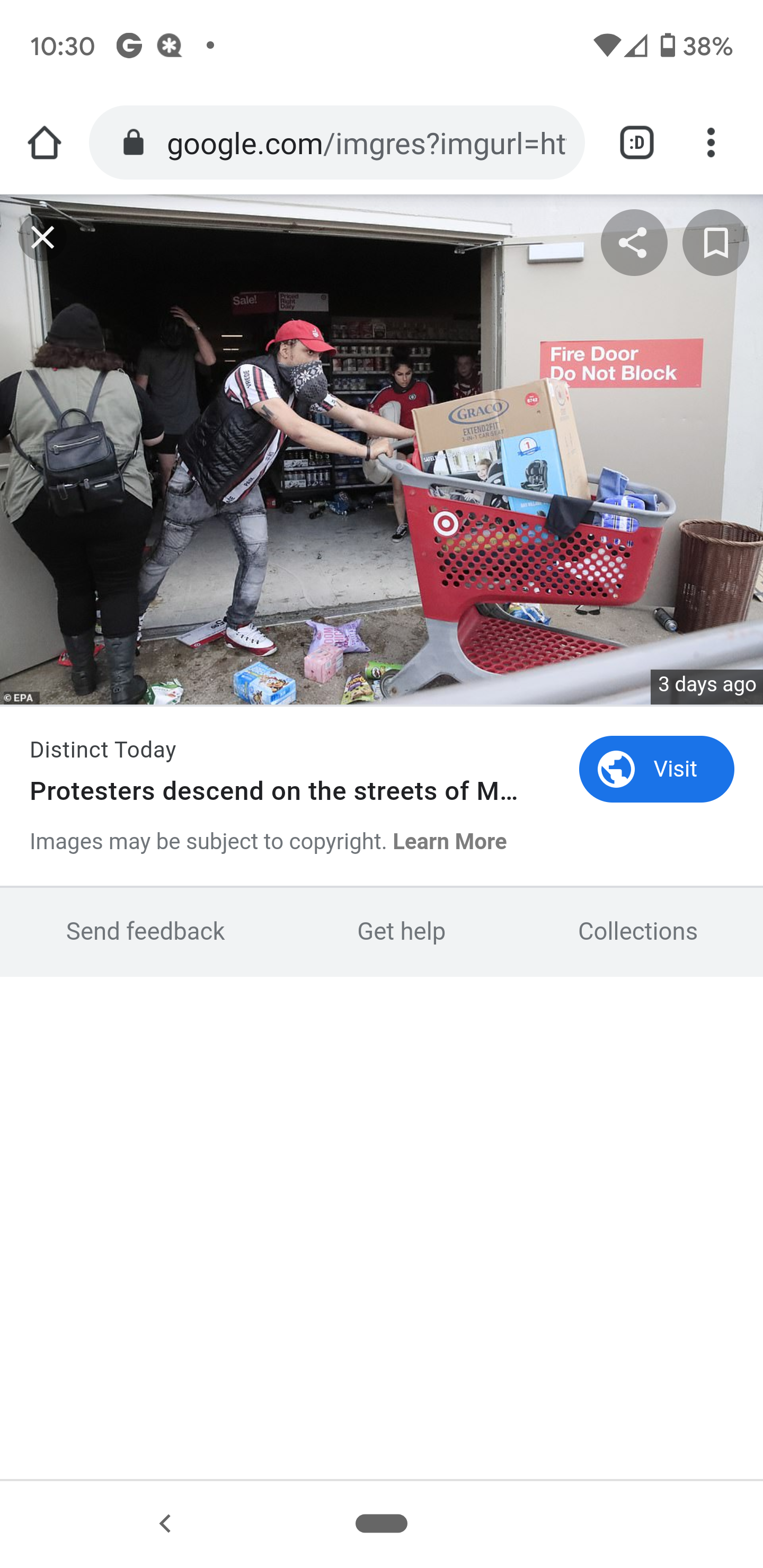The image size is (763, 1568).
Task: Open Chrome home page
Action: click(x=45, y=143)
